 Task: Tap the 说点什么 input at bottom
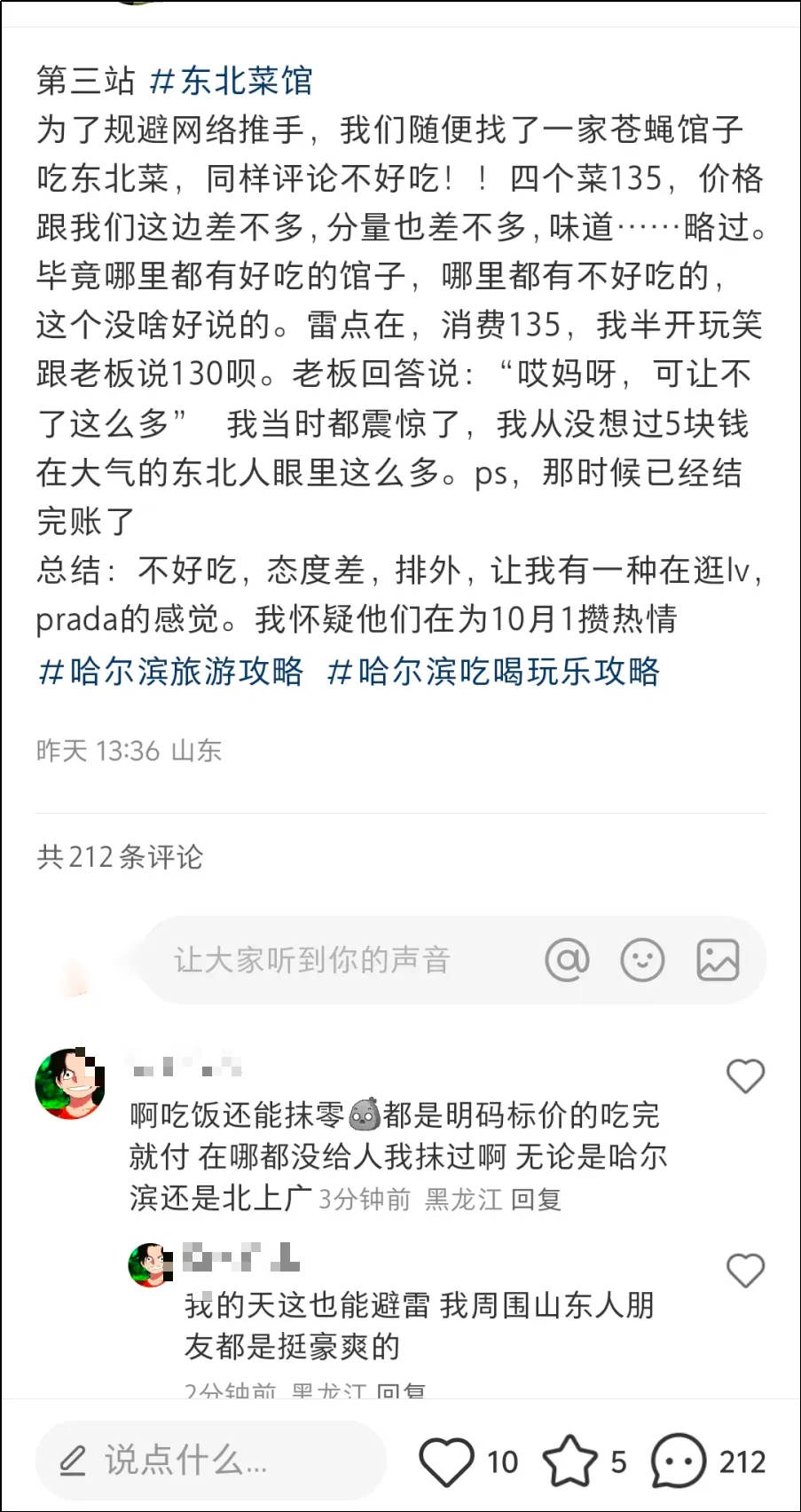point(211,1461)
